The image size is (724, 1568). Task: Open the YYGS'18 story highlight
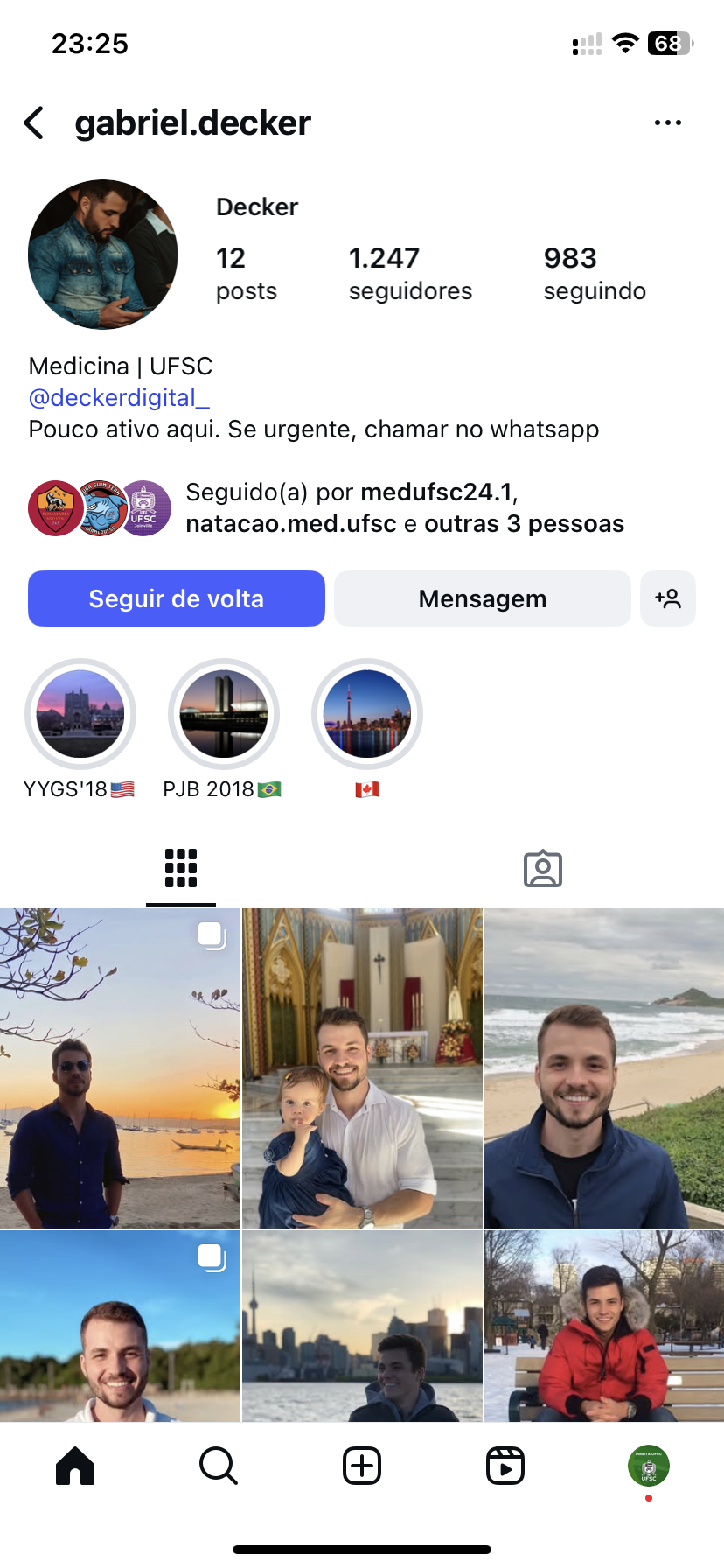click(x=80, y=714)
